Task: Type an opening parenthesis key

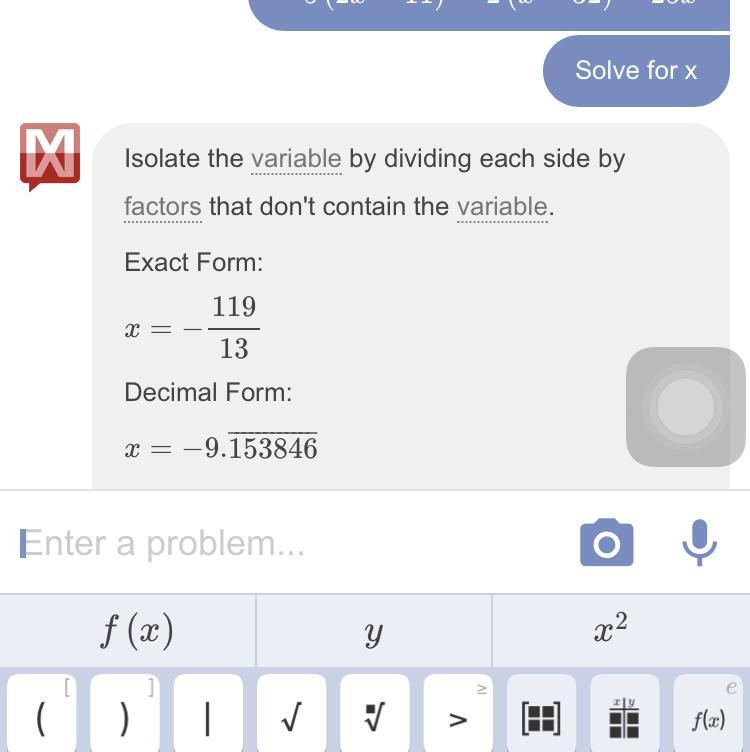Action: point(41,717)
